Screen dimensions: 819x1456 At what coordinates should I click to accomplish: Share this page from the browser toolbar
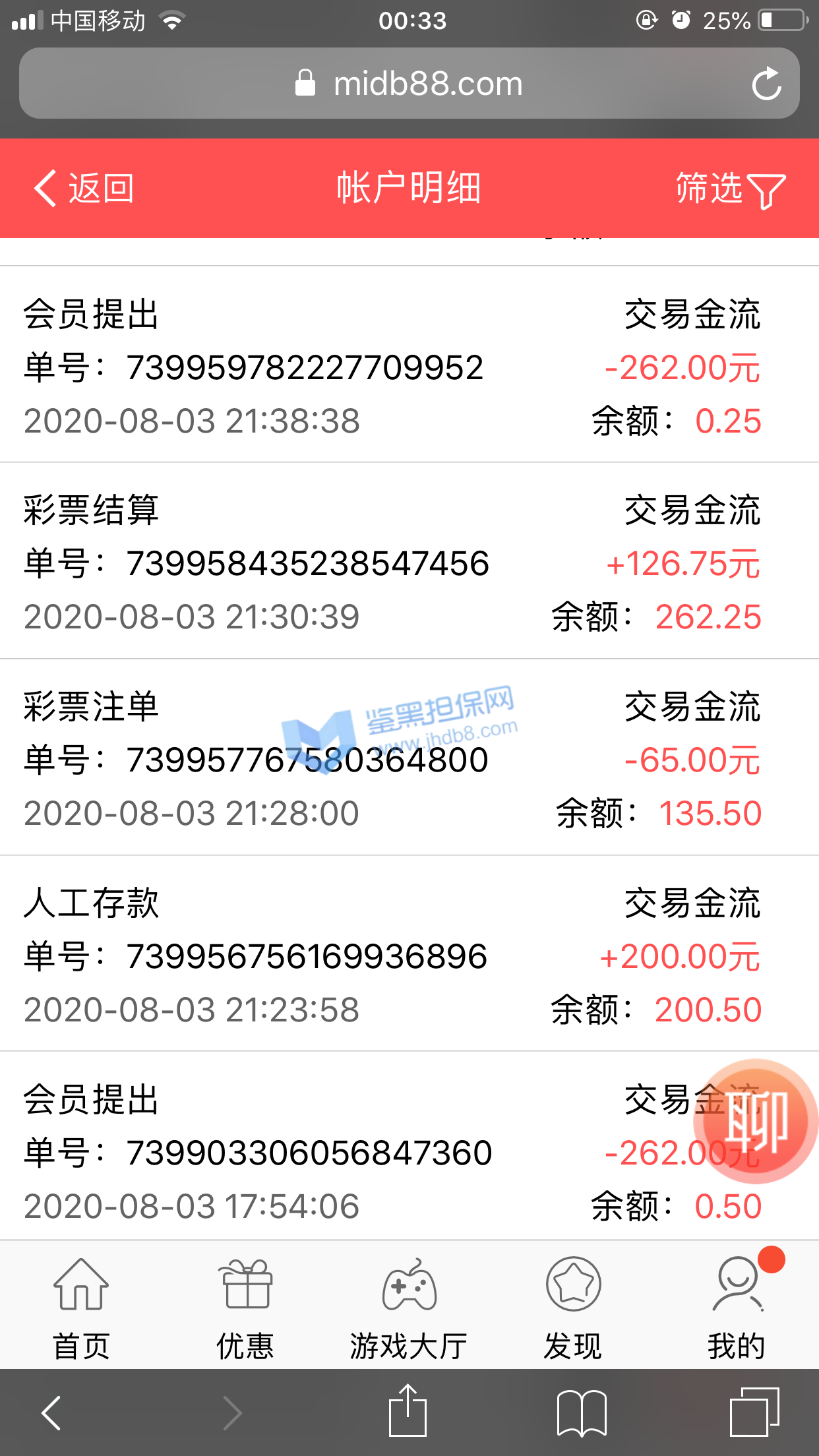tap(408, 1411)
